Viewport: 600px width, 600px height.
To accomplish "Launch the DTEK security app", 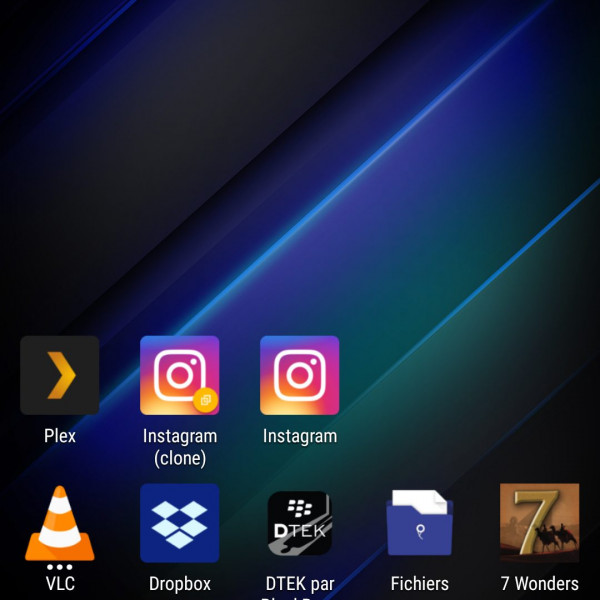I will 300,524.
